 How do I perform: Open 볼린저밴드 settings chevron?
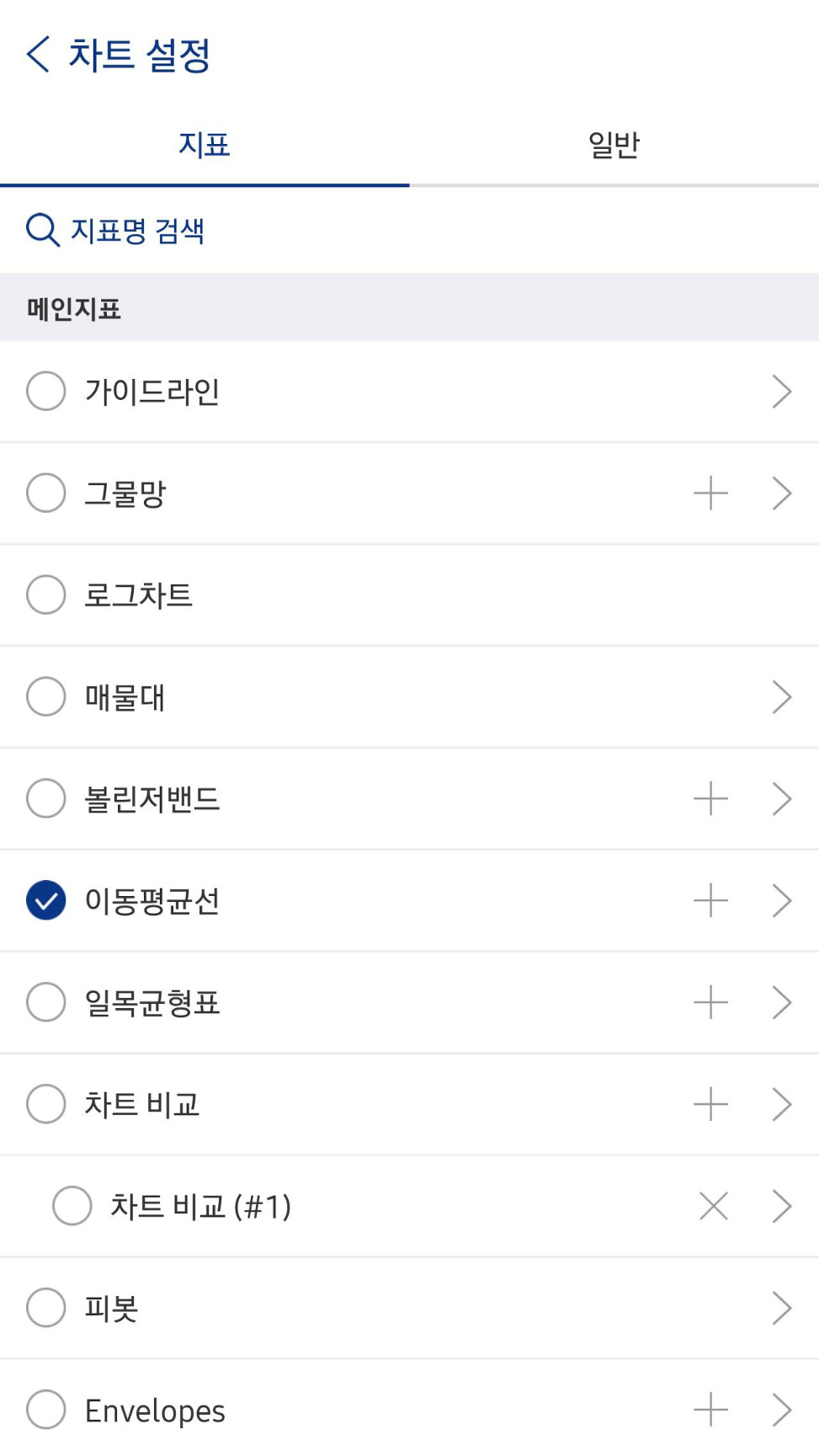pos(781,797)
